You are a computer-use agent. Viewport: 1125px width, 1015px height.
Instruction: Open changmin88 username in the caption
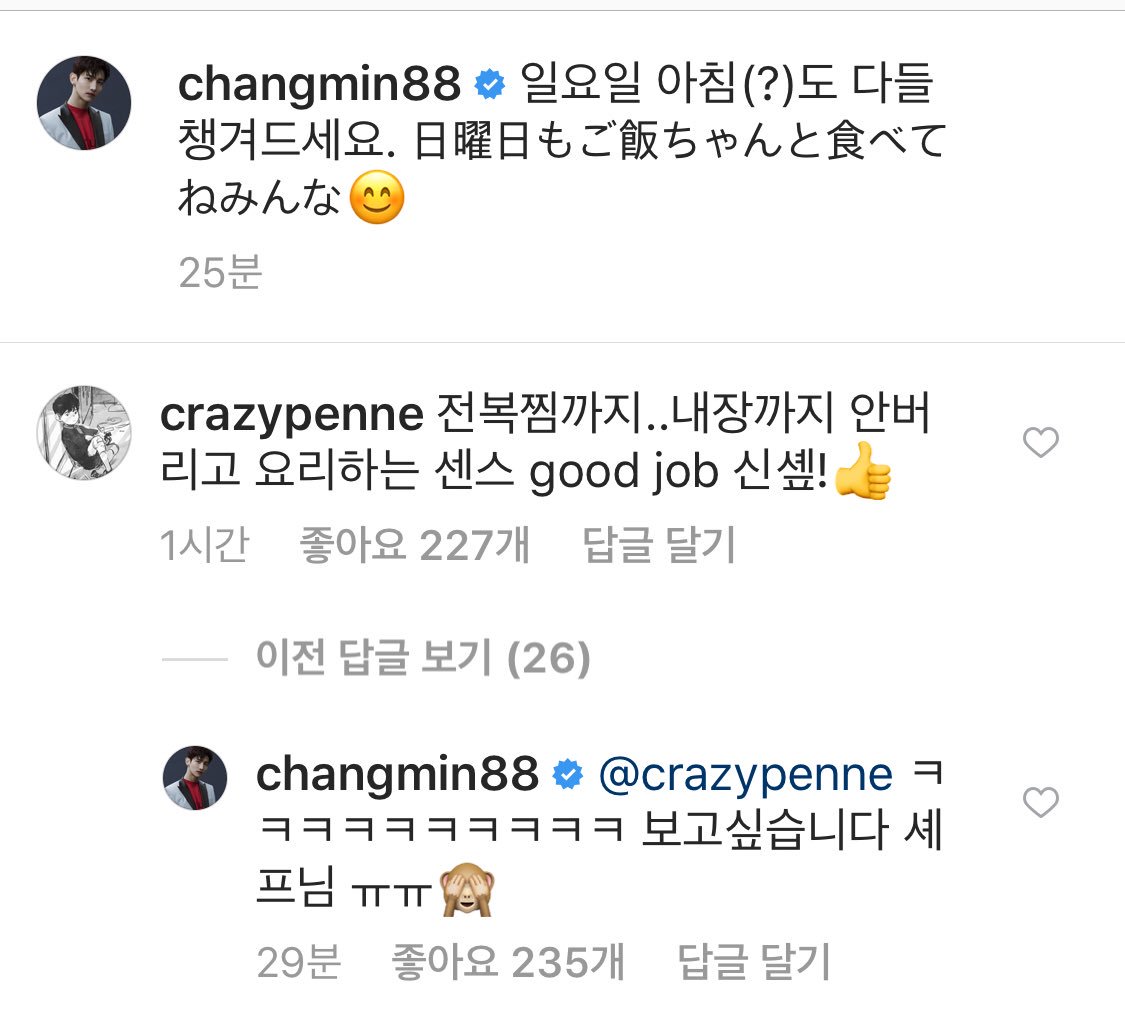coord(319,87)
